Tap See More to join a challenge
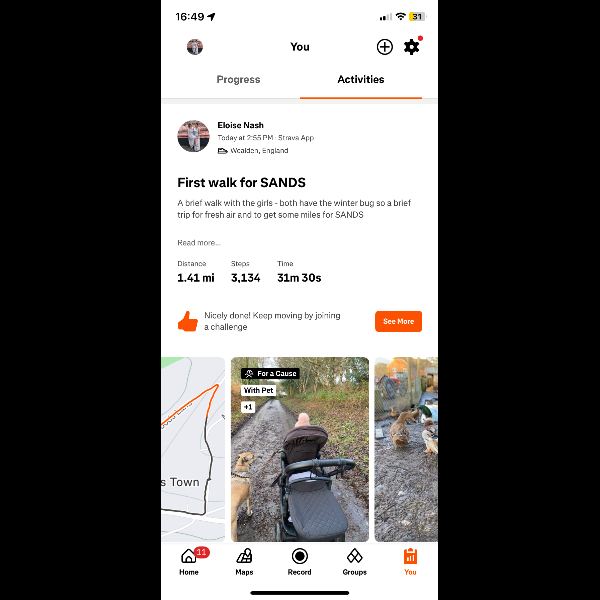This screenshot has width=600, height=600. [398, 321]
